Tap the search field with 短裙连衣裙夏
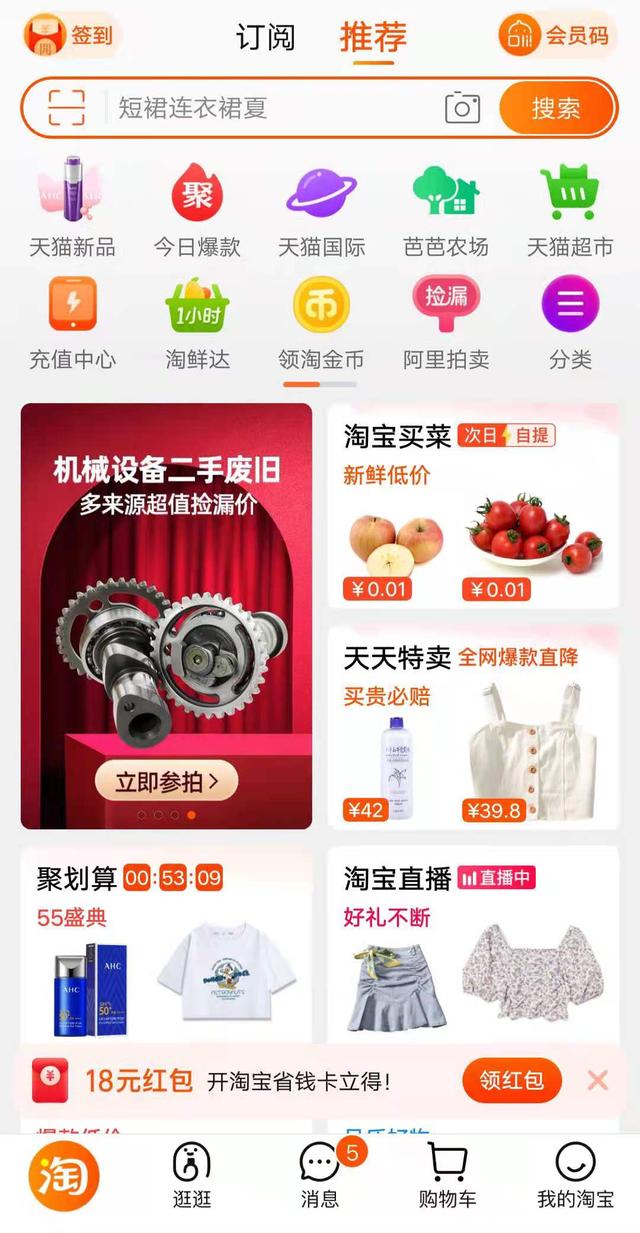Image resolution: width=640 pixels, height=1233 pixels. point(270,108)
